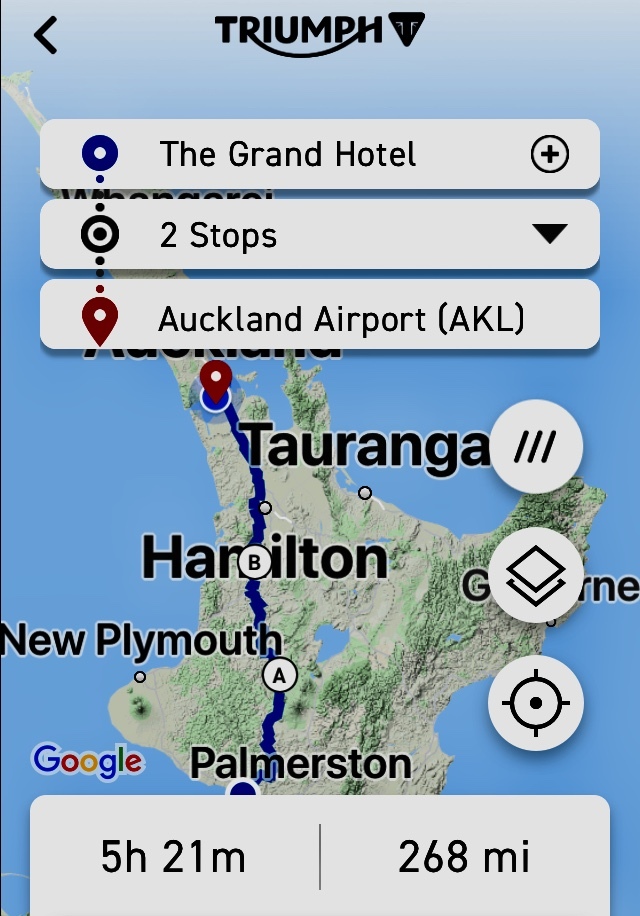Image resolution: width=640 pixels, height=916 pixels.
Task: Go back using the top-left arrow
Action: pyautogui.click(x=46, y=35)
